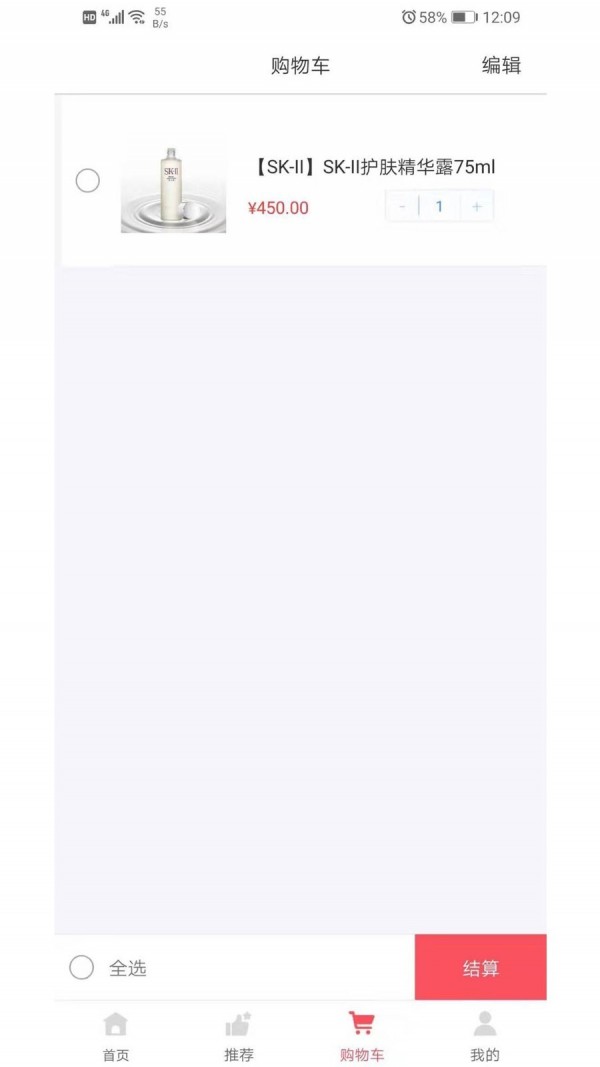Tap the red 结算 checkout button
600x1067 pixels.
point(480,967)
